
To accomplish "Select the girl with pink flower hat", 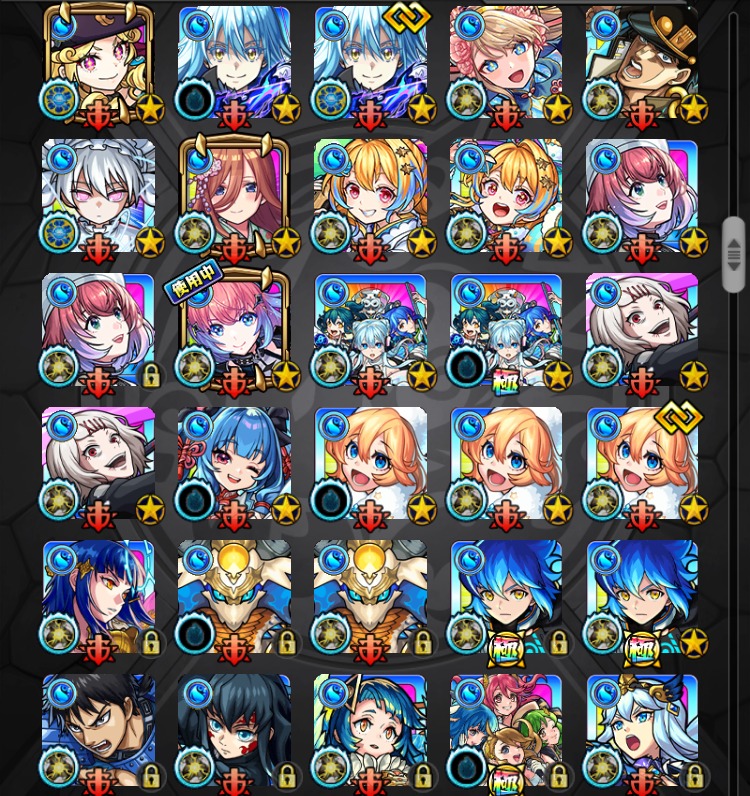I will tap(506, 65).
